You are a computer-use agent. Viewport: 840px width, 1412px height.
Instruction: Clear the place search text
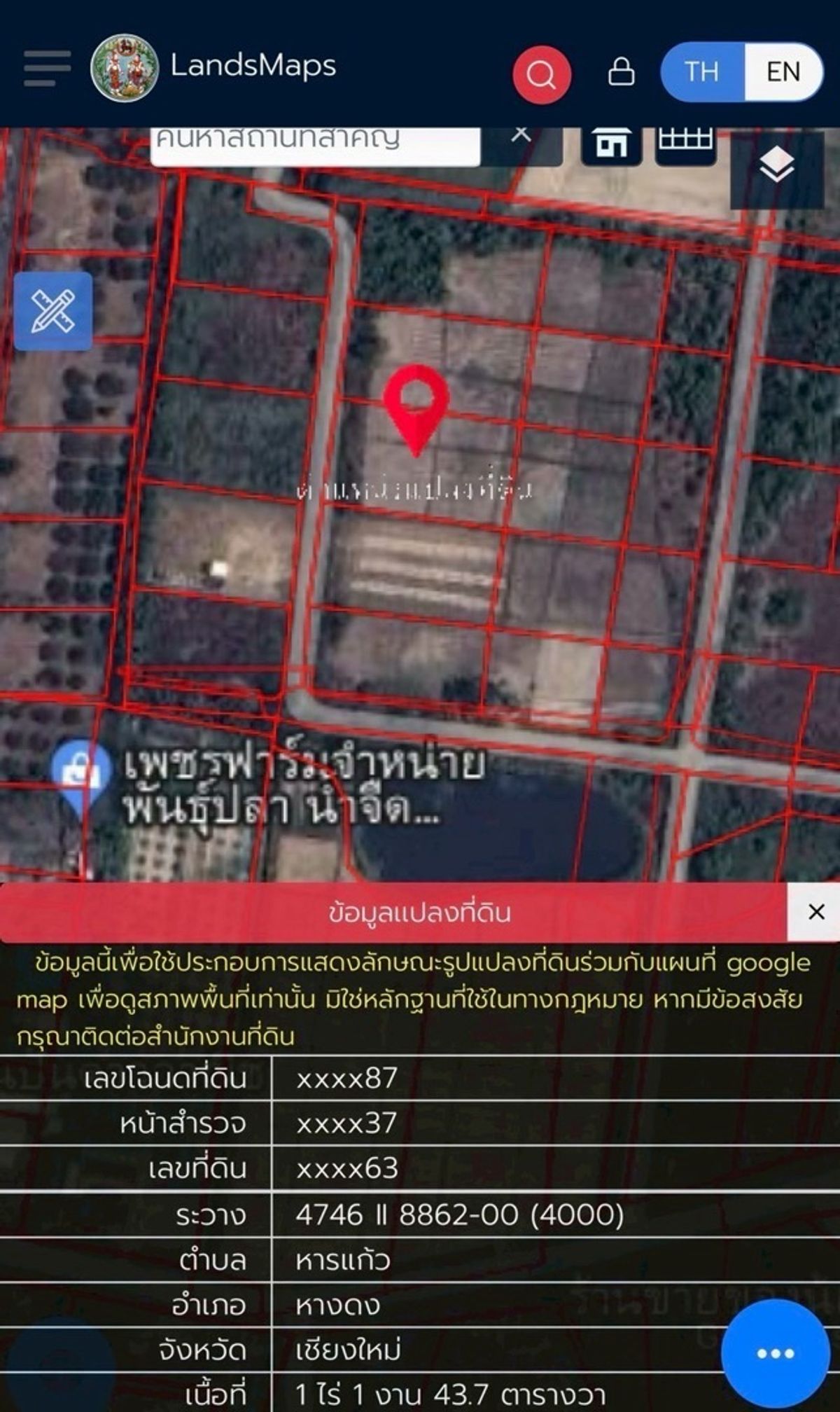coord(521,134)
